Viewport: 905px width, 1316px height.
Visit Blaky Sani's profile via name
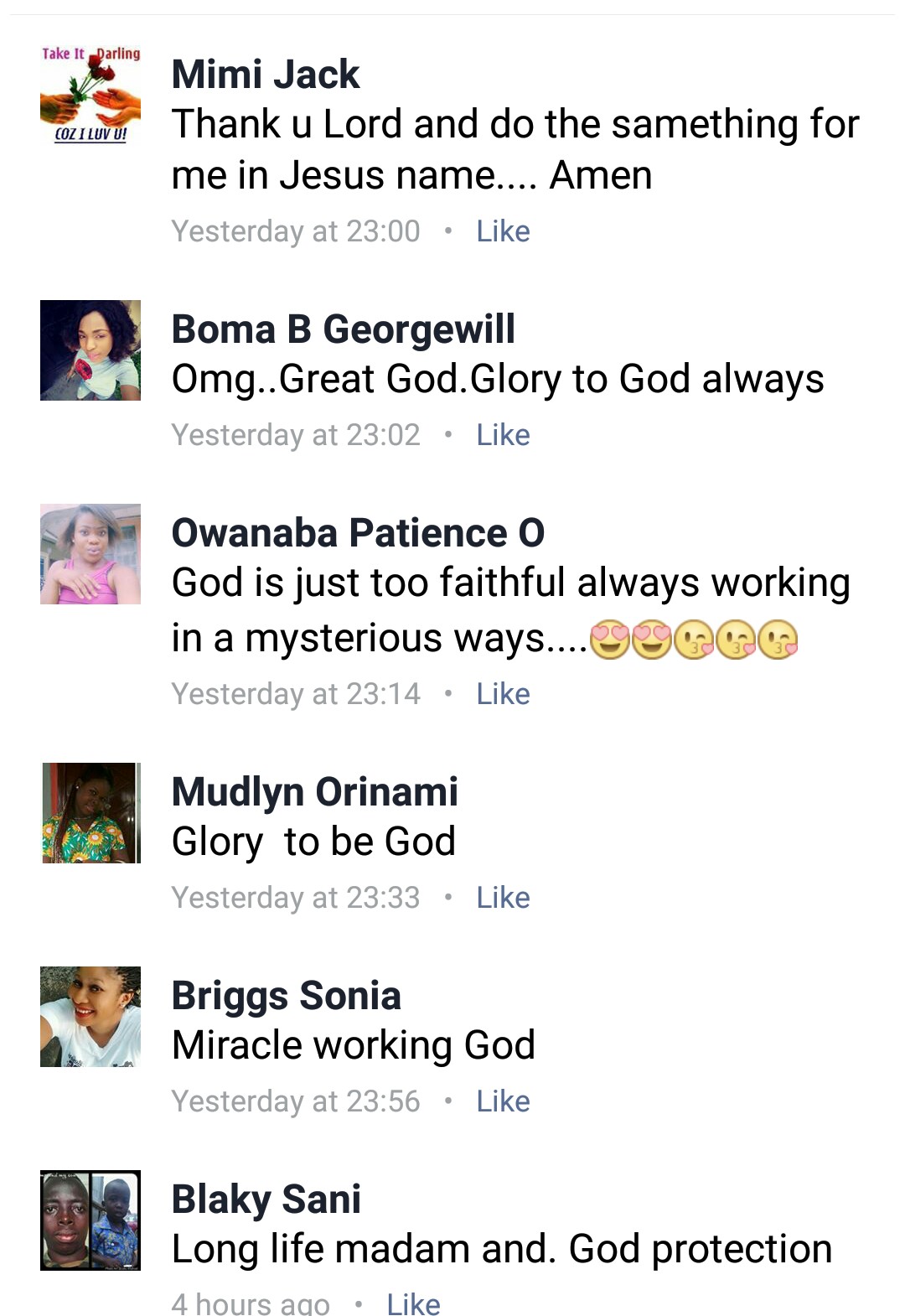[266, 1199]
